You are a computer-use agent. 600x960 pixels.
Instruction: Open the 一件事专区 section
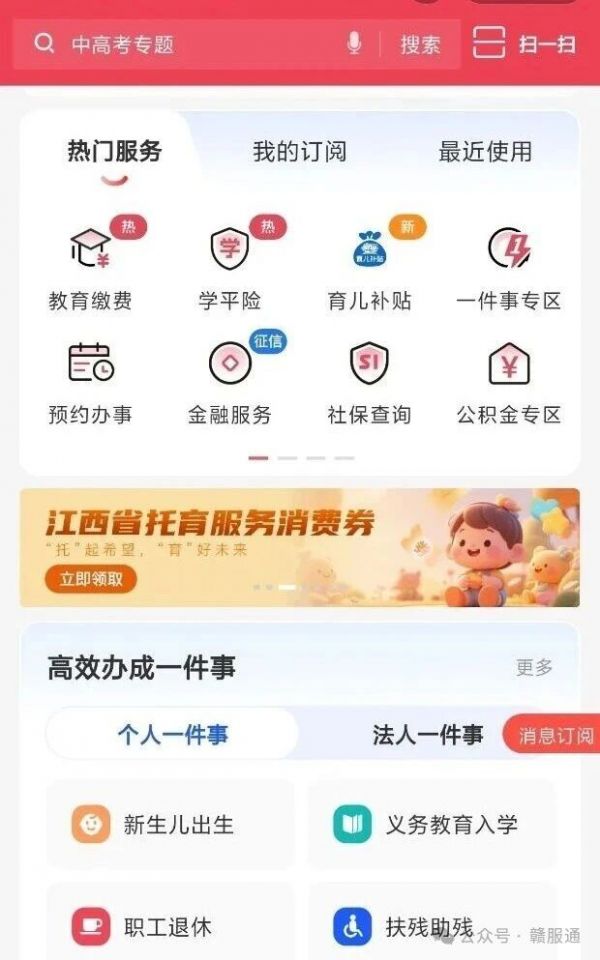(x=509, y=265)
